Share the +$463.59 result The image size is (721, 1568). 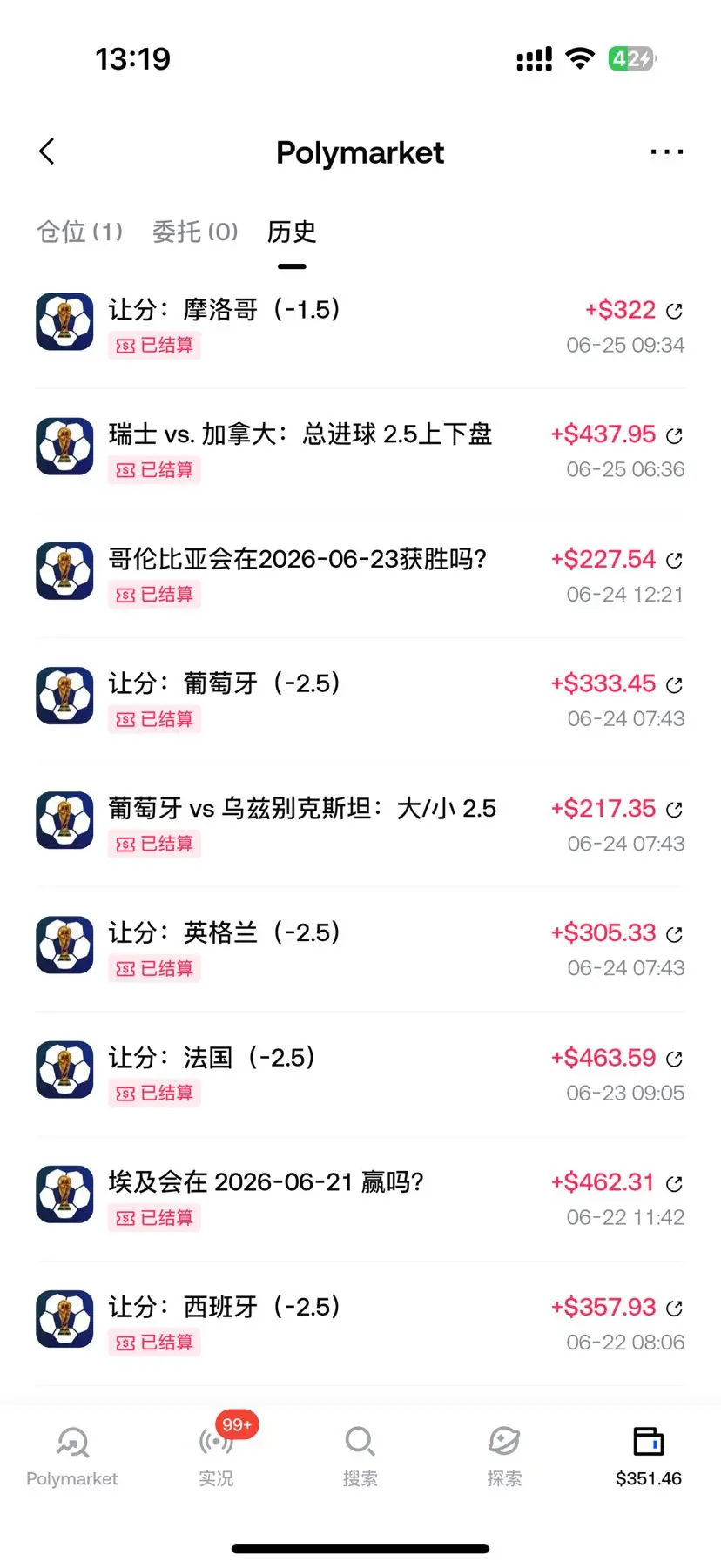tap(674, 1059)
